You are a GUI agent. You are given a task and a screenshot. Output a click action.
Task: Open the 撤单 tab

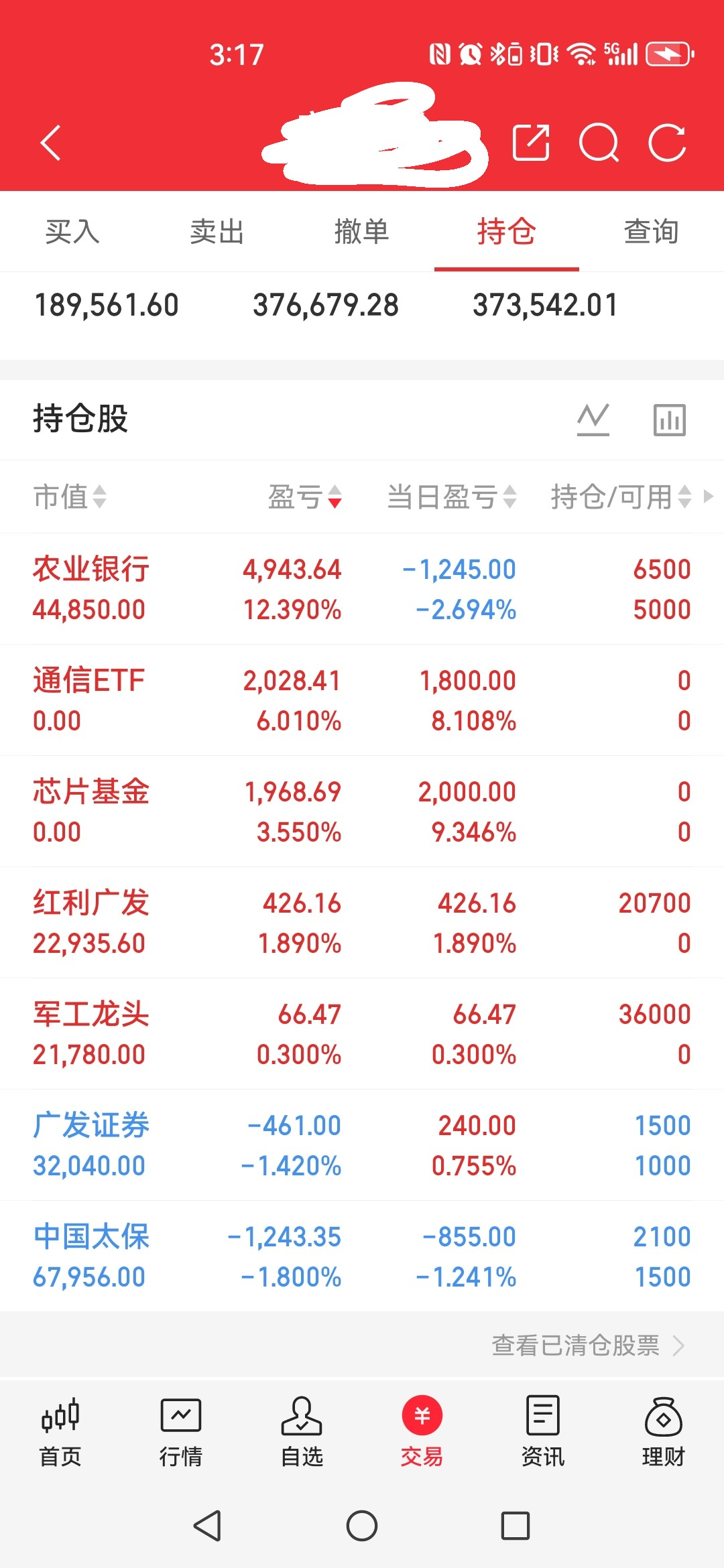tap(362, 232)
